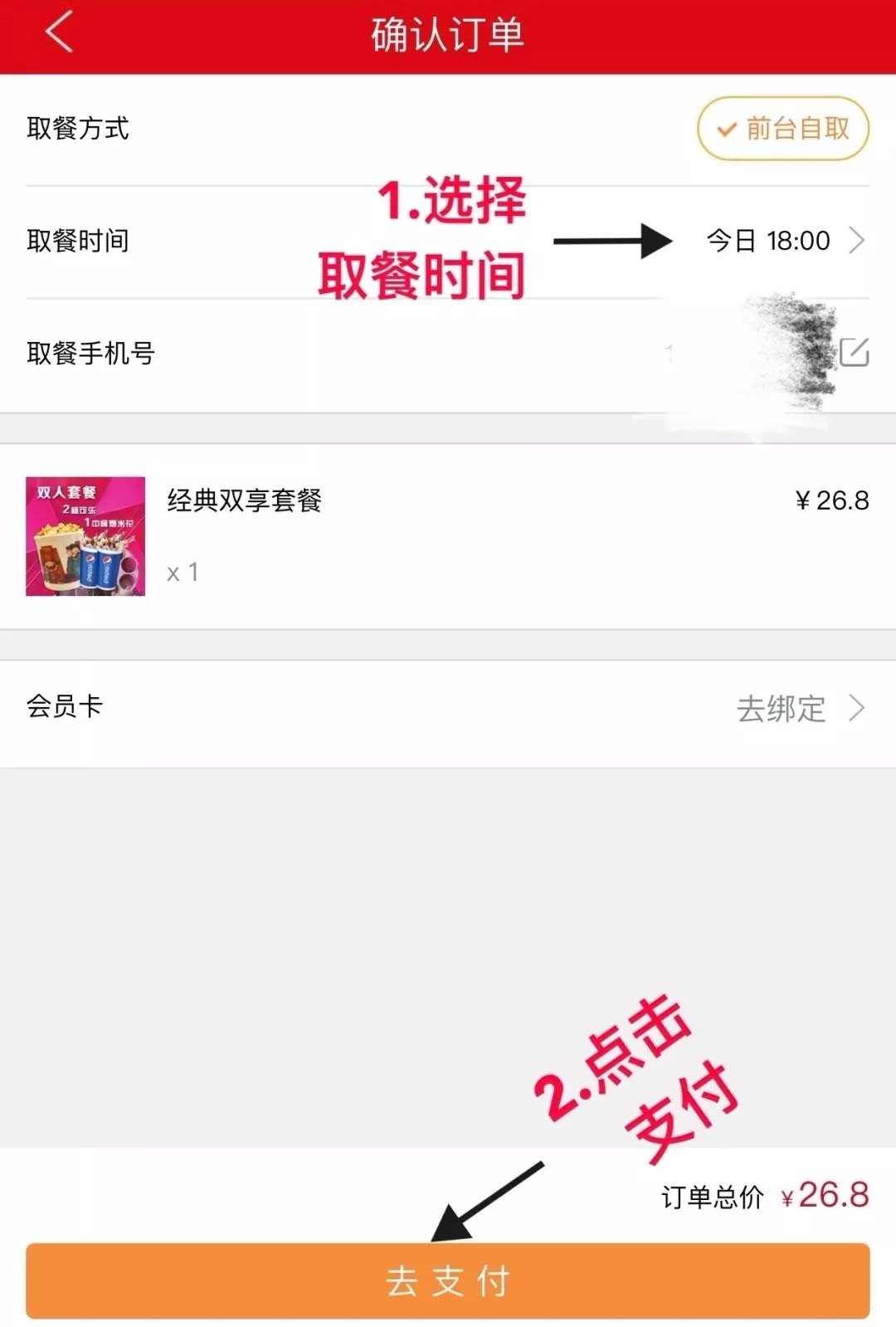Edit the 取餐手机号 phone number

click(x=854, y=353)
